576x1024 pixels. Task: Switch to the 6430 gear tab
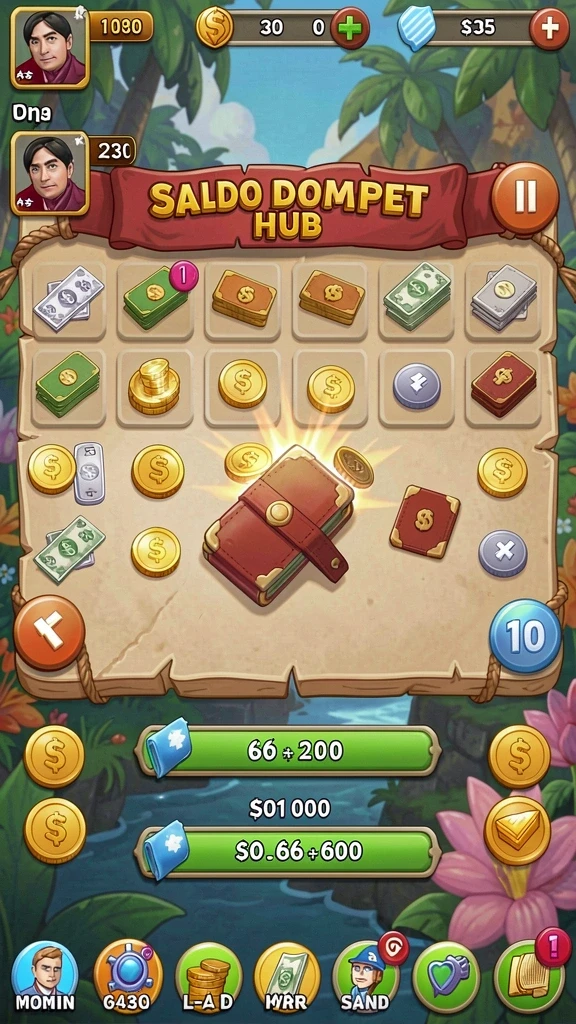pyautogui.click(x=128, y=977)
